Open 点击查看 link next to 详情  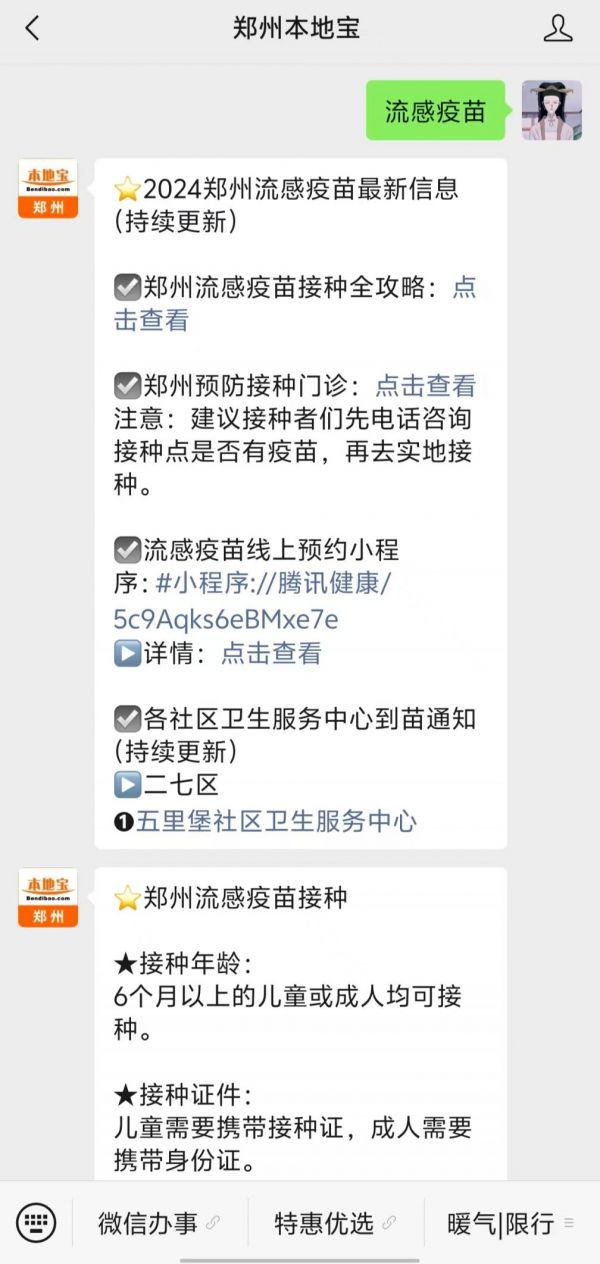pyautogui.click(x=271, y=653)
